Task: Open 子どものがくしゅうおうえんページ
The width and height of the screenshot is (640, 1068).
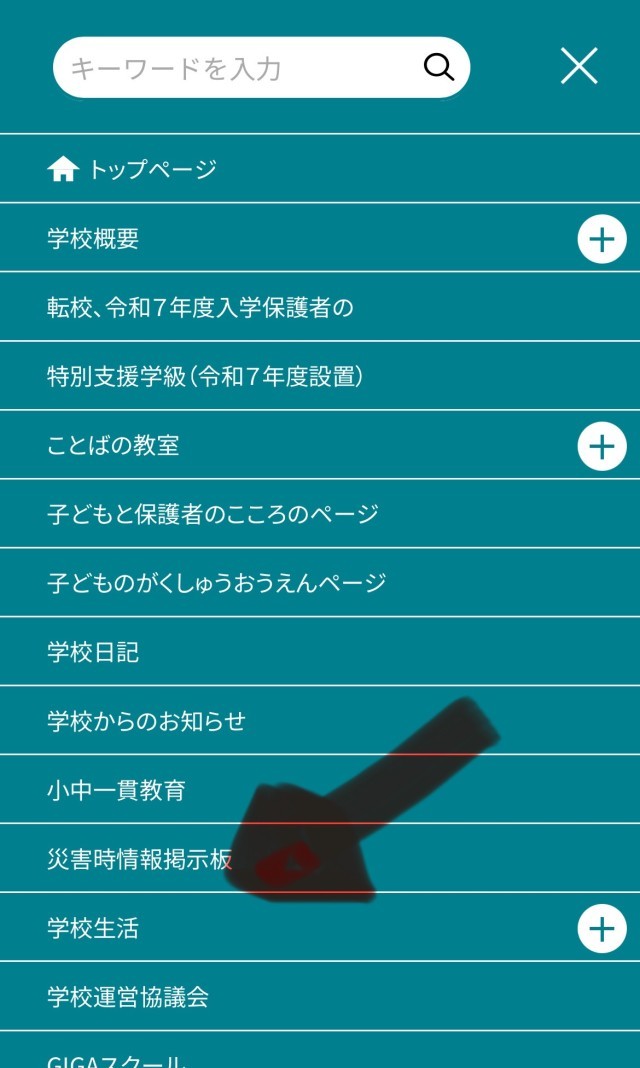Action: click(x=216, y=583)
